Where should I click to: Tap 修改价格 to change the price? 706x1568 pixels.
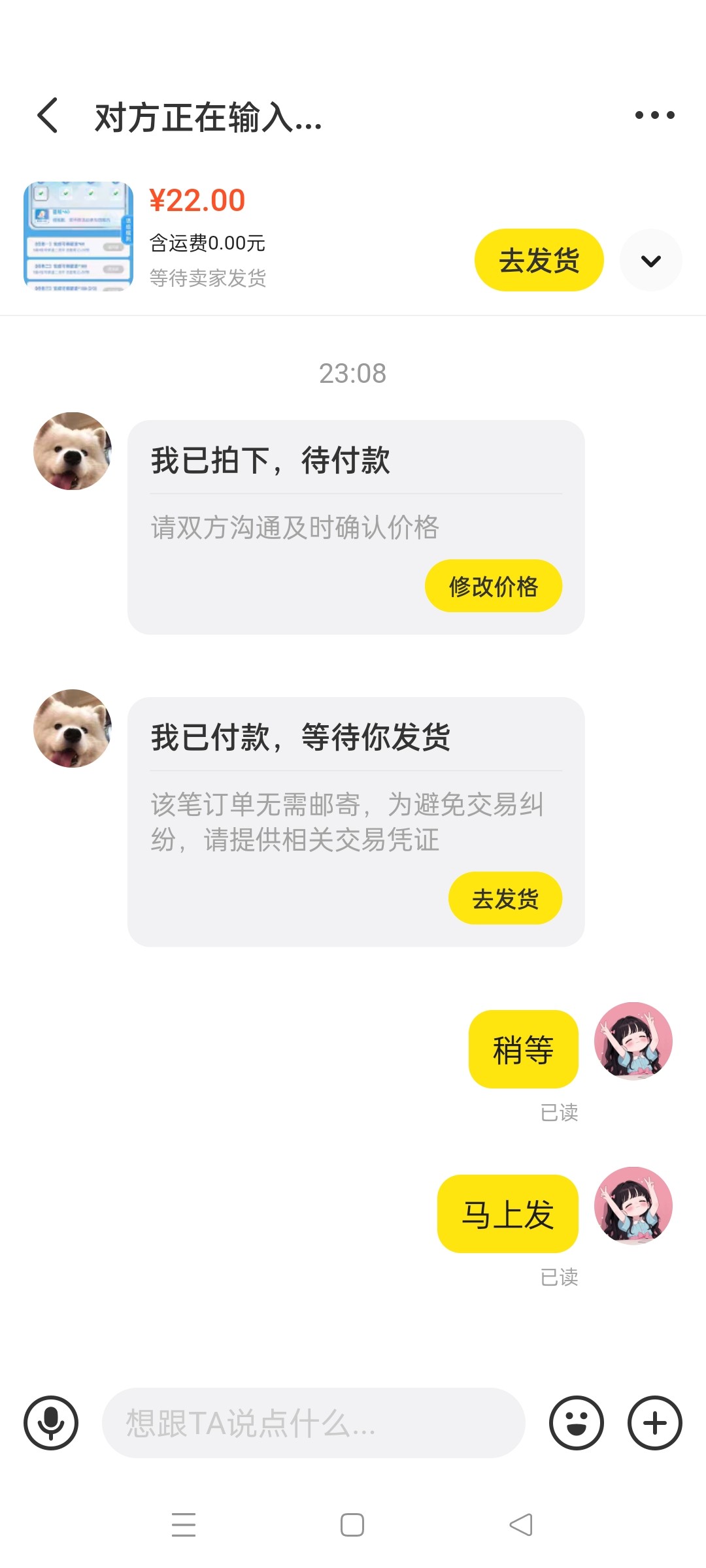[x=493, y=586]
